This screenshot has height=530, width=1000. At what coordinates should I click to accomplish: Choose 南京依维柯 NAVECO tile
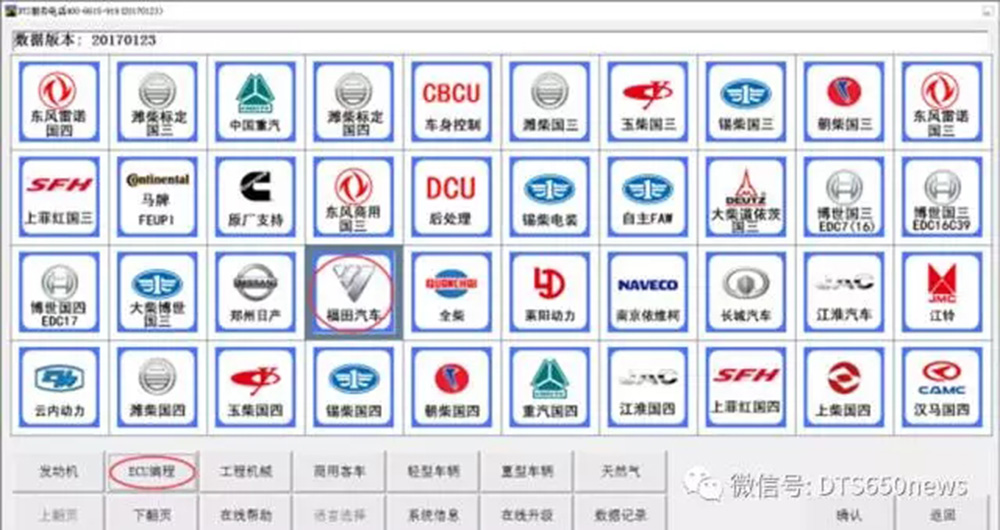tap(647, 292)
